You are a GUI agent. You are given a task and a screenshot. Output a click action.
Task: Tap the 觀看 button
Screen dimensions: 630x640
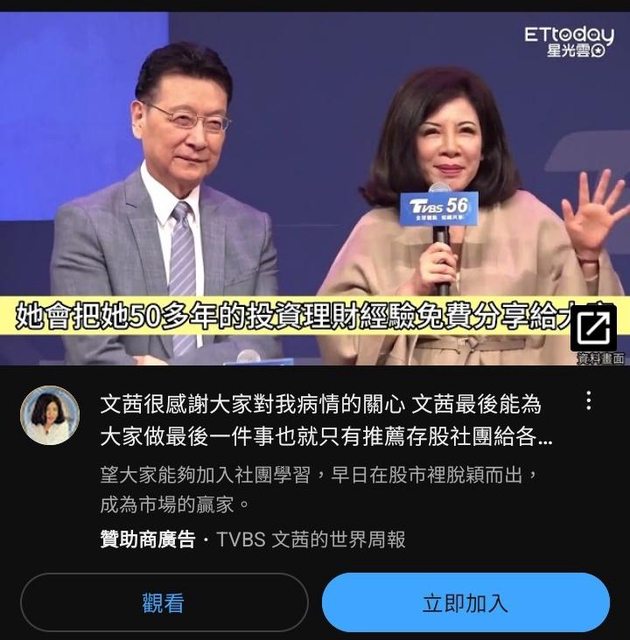[163, 602]
